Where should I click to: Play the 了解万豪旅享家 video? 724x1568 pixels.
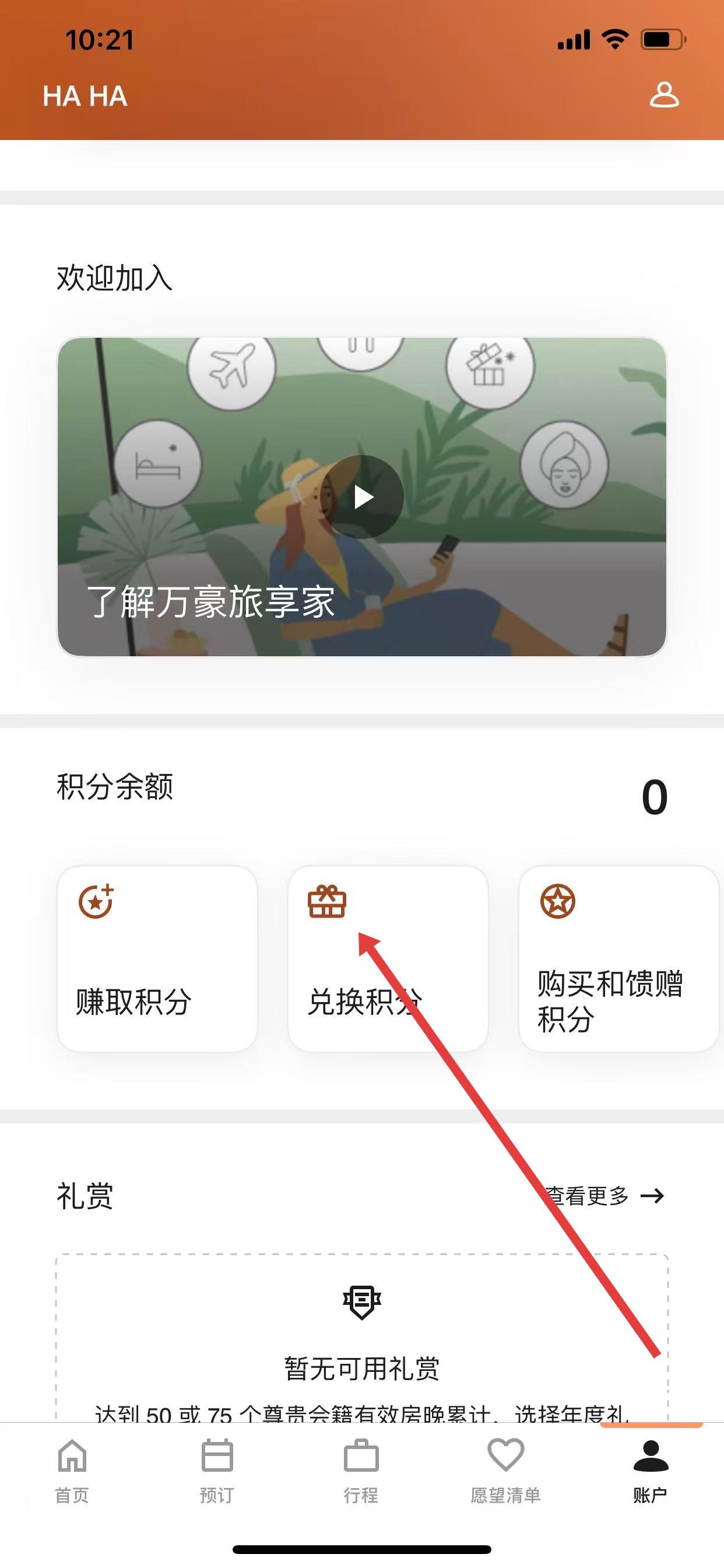363,496
